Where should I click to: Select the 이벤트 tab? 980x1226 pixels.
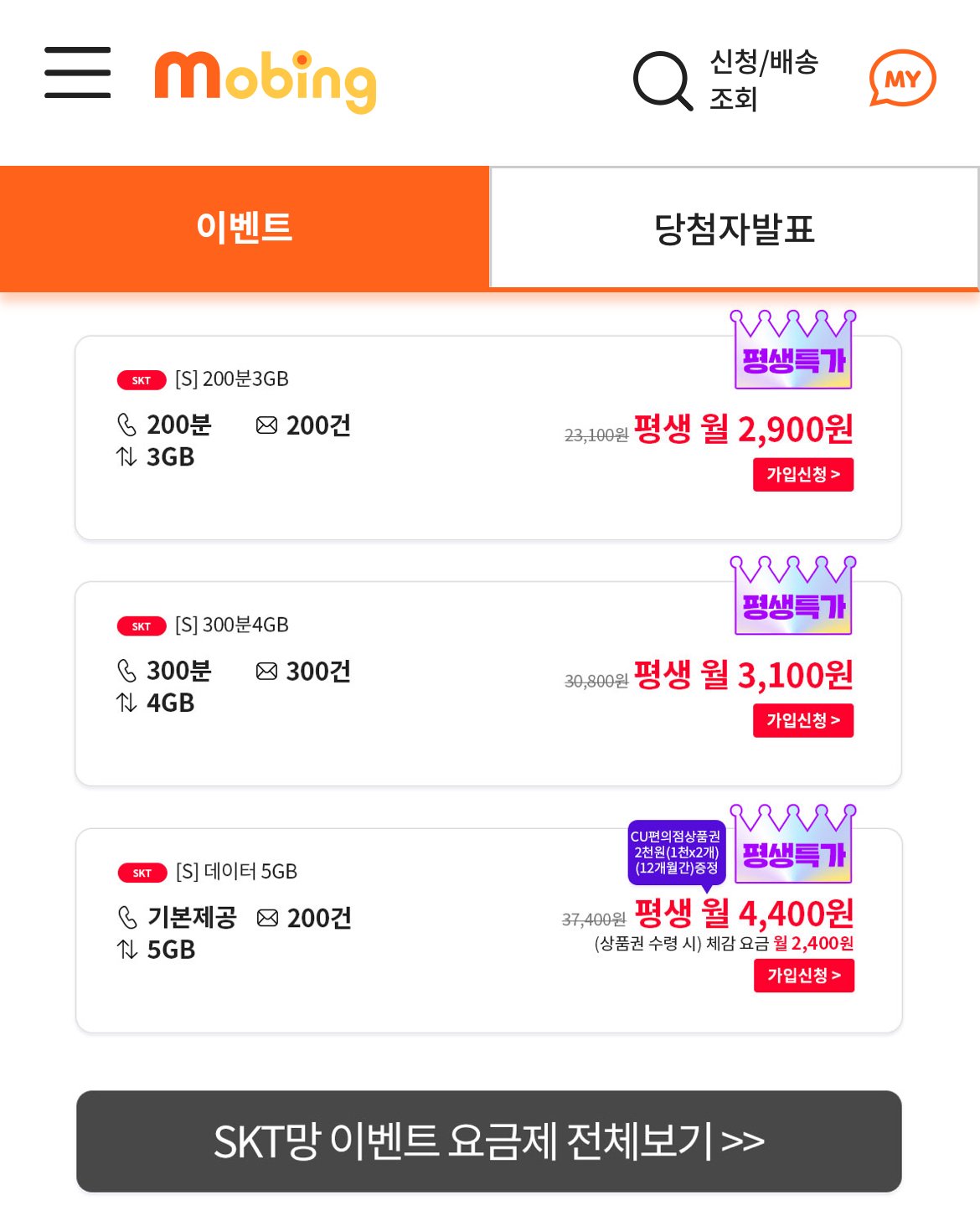click(x=244, y=228)
